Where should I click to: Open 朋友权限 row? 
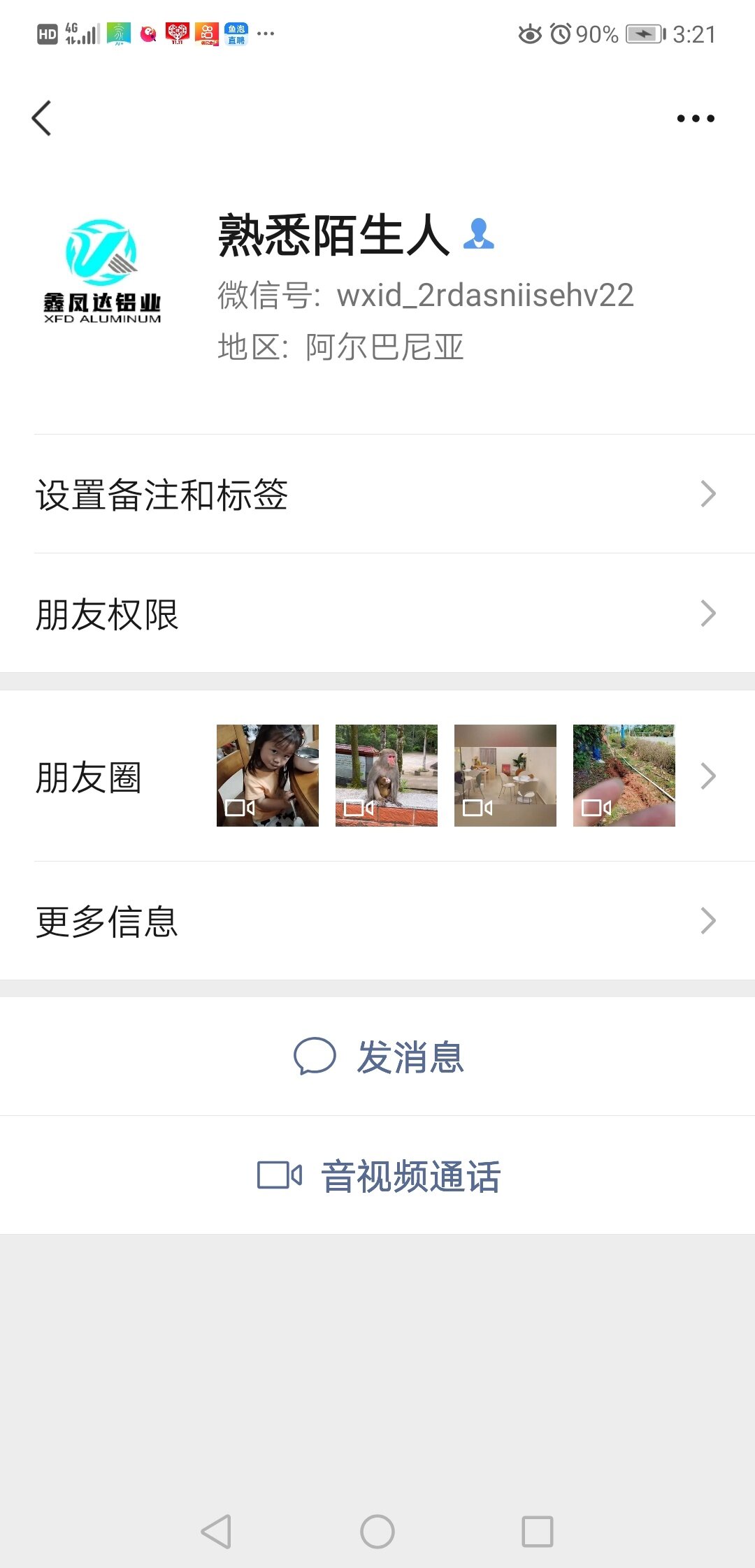coord(377,614)
